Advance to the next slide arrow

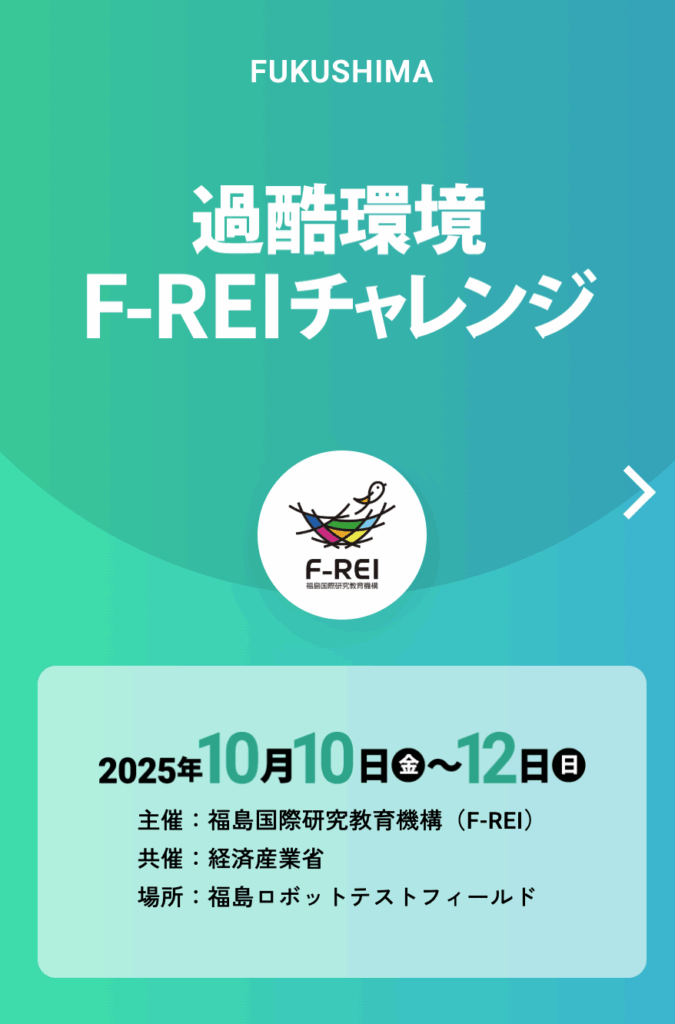click(x=639, y=492)
